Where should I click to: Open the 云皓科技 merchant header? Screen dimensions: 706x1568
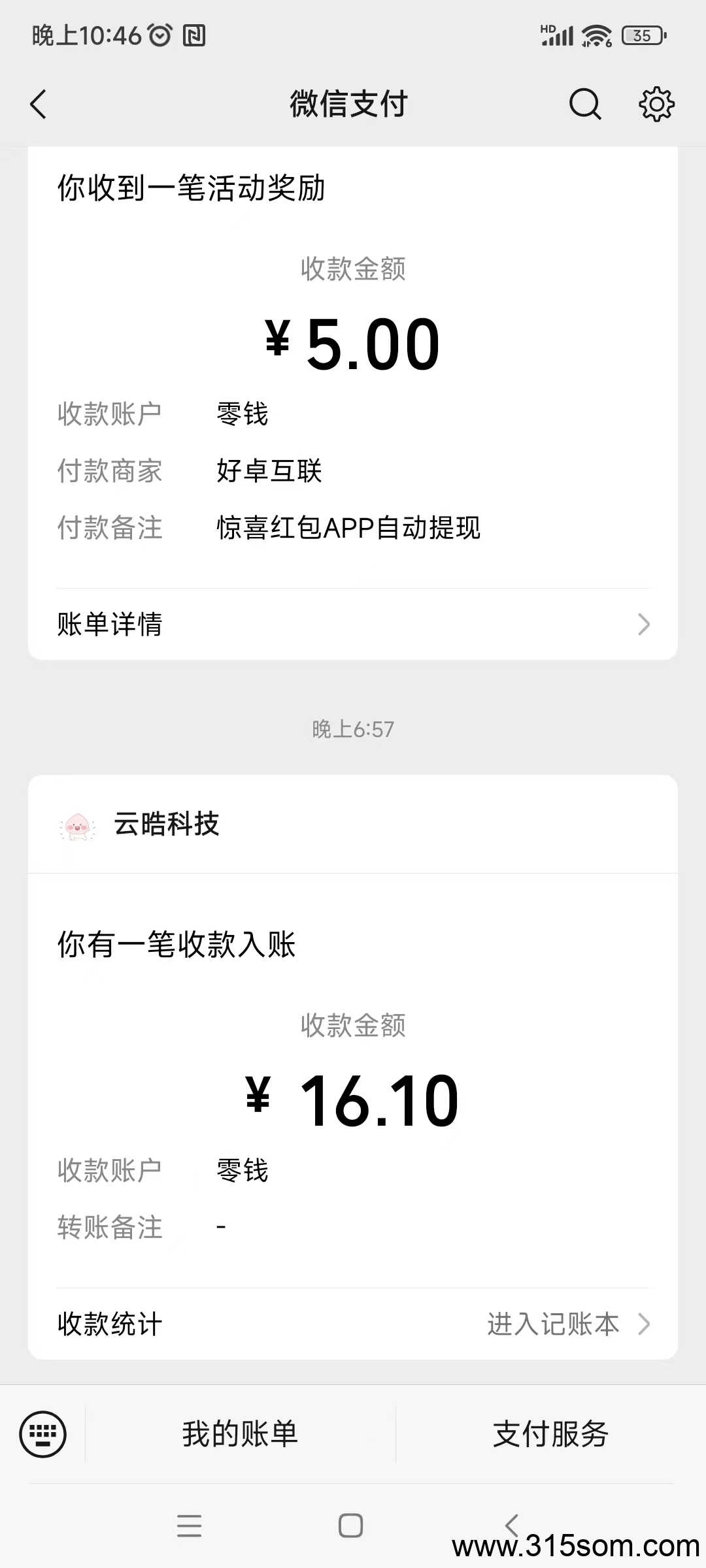coord(353,825)
